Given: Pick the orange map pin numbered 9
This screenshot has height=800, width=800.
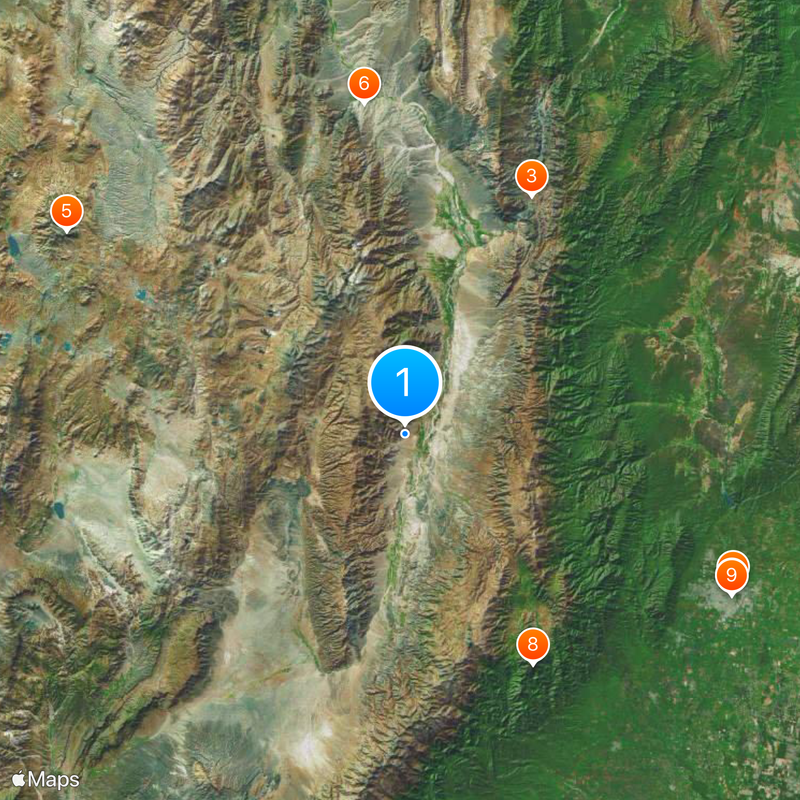Looking at the screenshot, I should pos(731,576).
